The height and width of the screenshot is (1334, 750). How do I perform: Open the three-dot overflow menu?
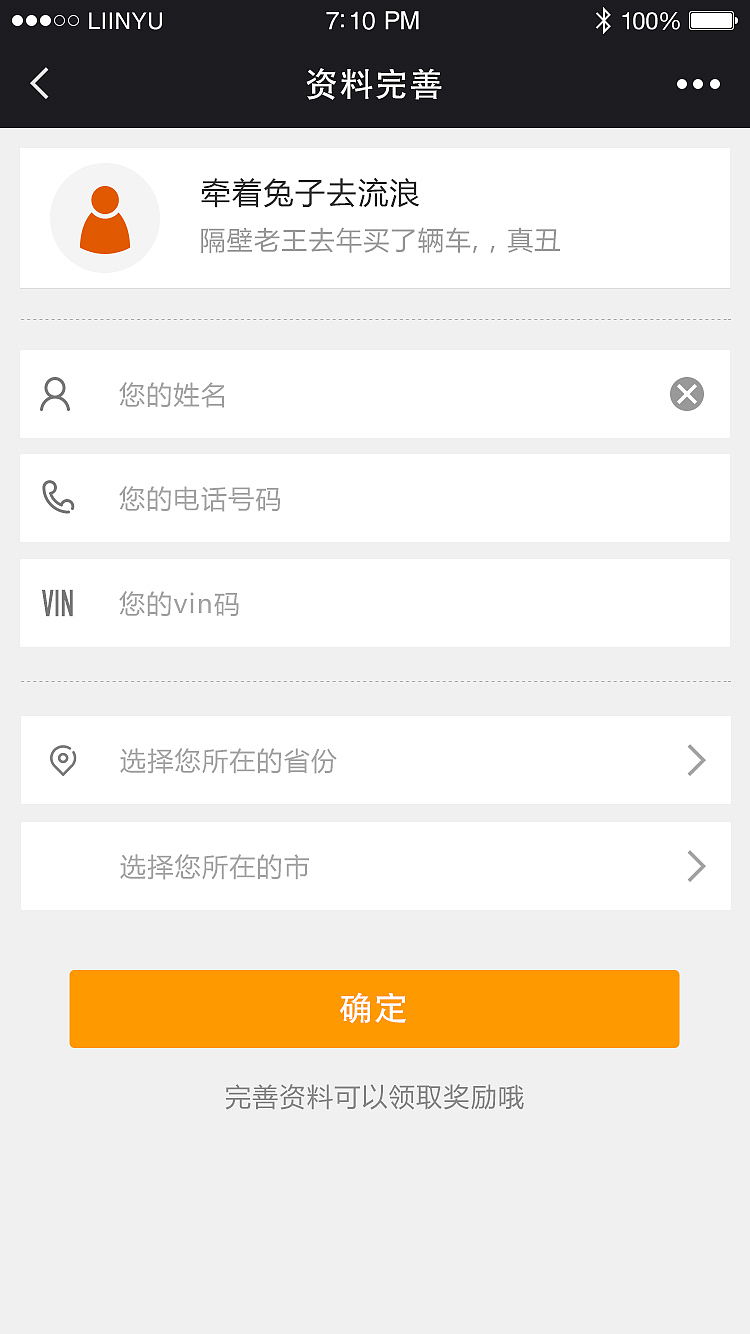(698, 84)
